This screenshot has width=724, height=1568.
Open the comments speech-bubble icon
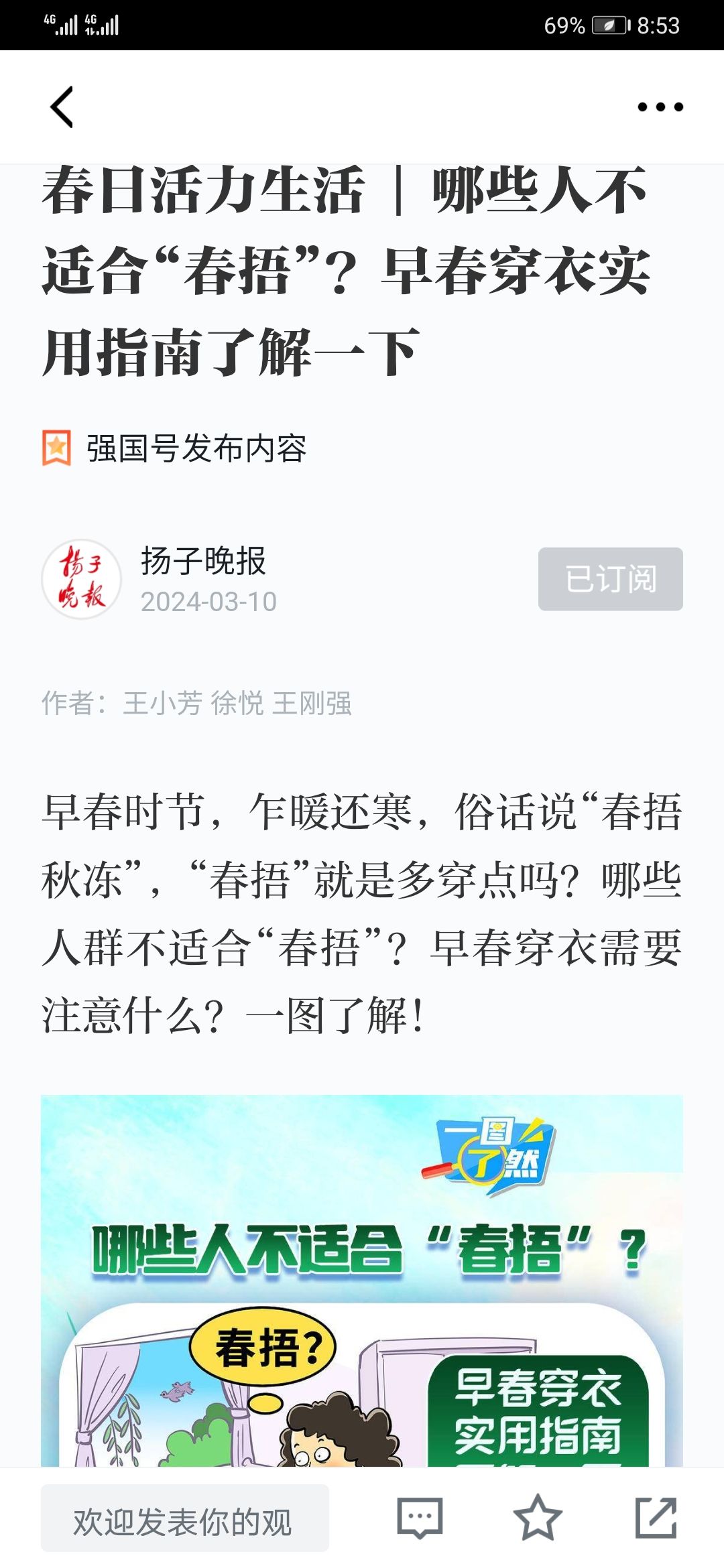coord(420,1518)
